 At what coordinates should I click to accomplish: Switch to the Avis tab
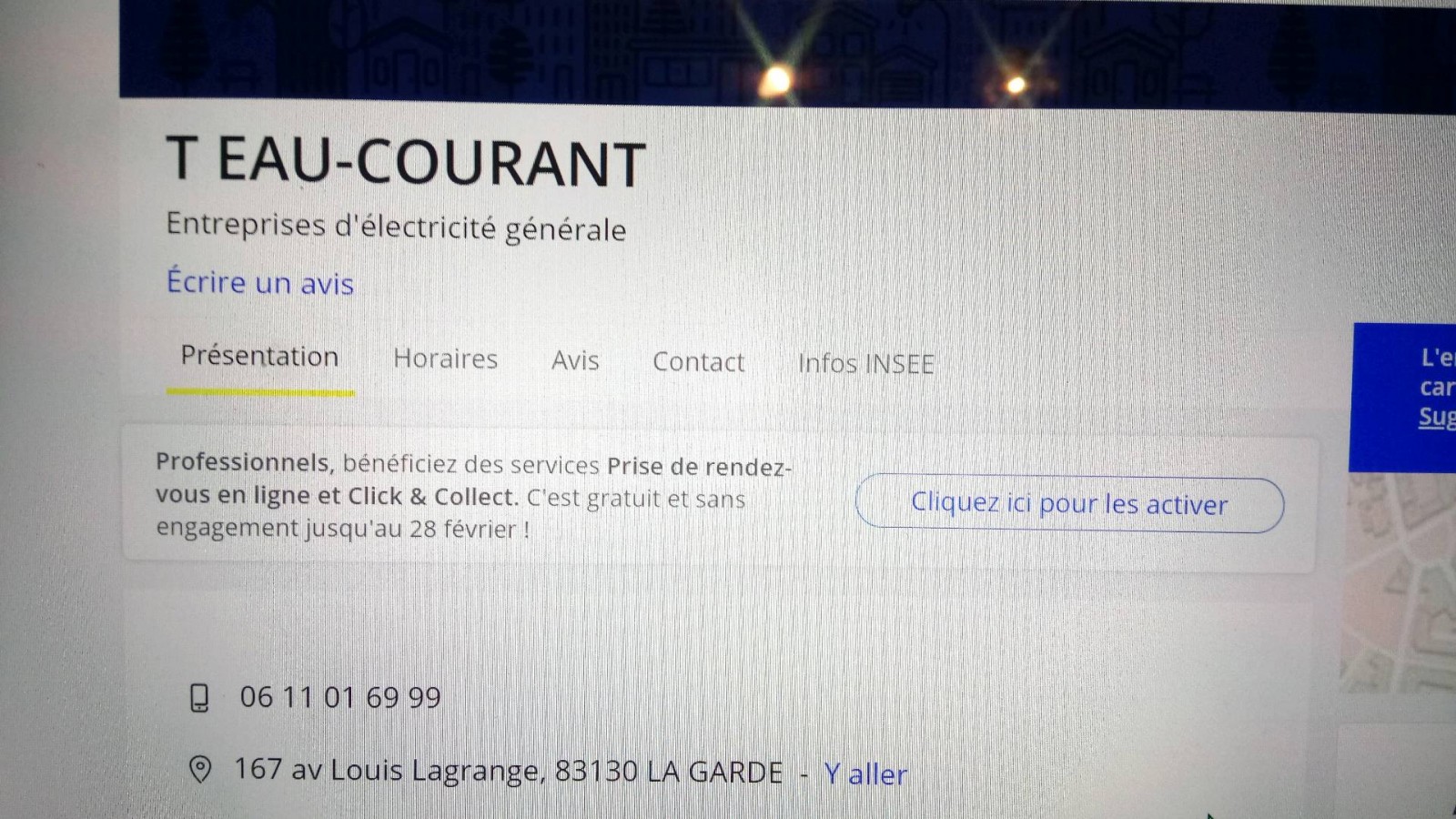[x=575, y=360]
